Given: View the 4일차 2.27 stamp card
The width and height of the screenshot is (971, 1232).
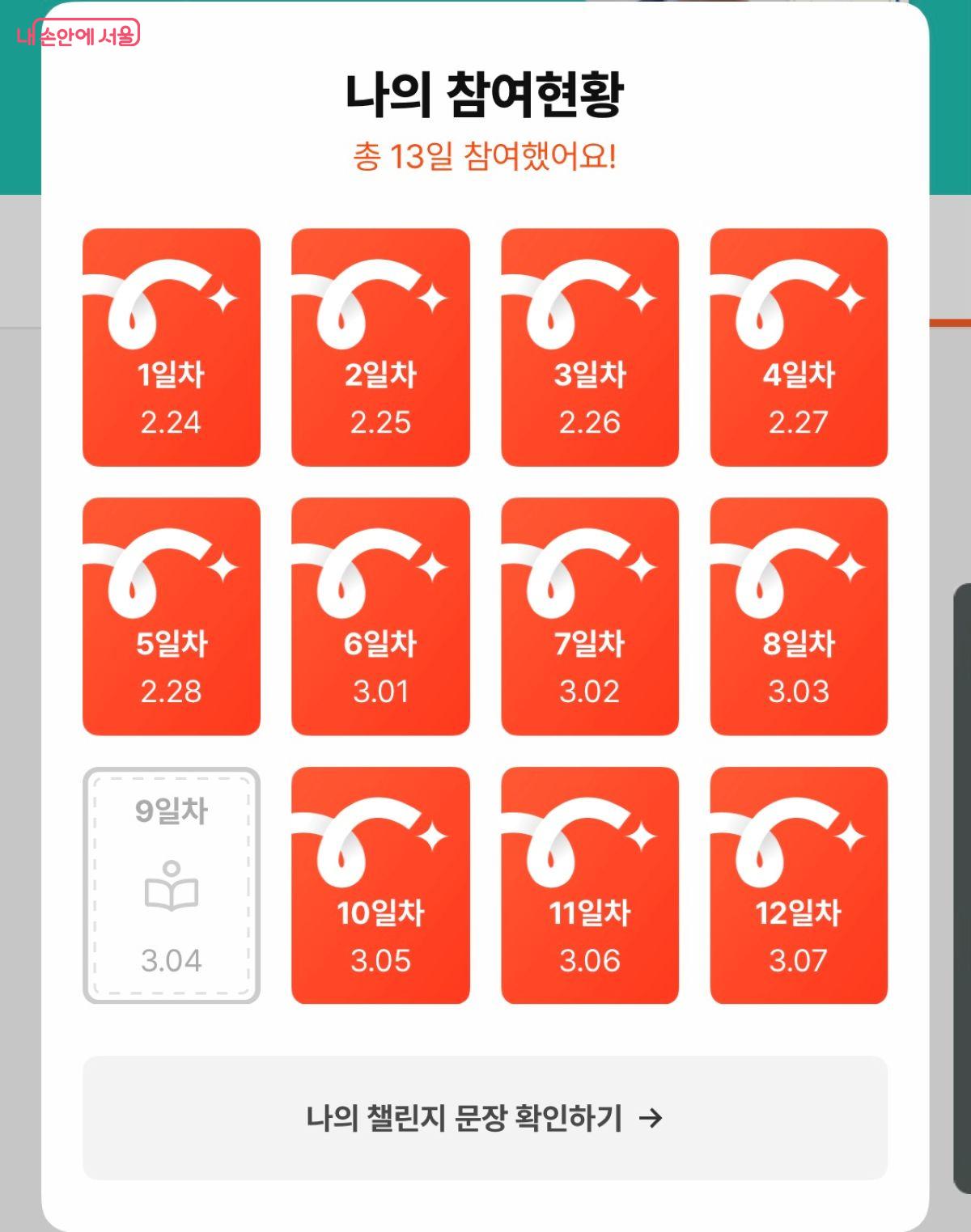Looking at the screenshot, I should coord(799,348).
